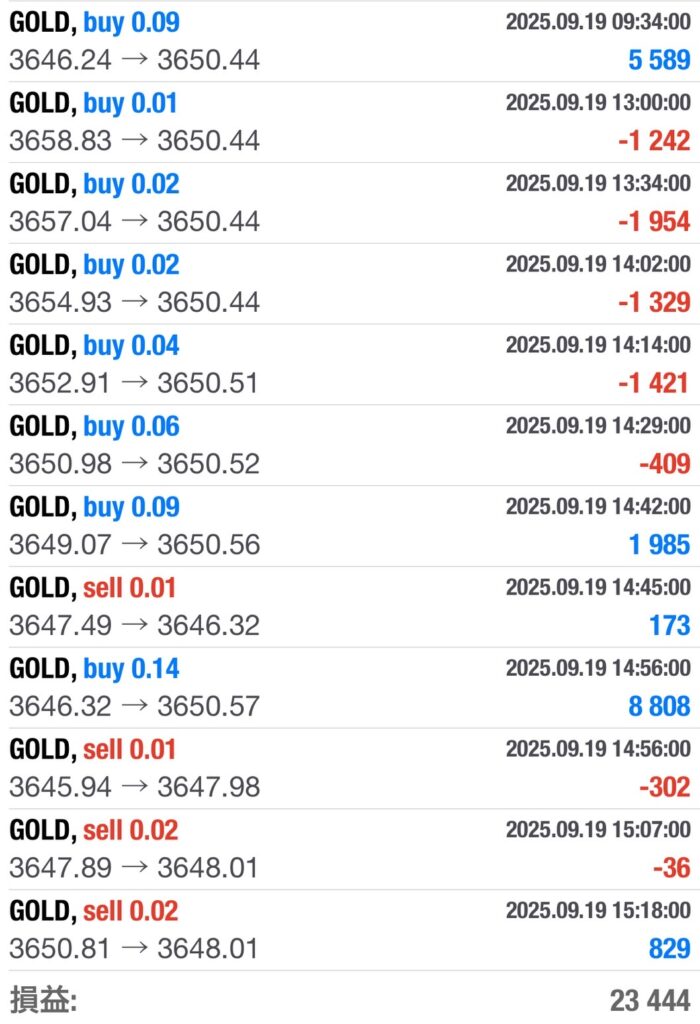Show the GOLD sell 0.02 trade at 15:07:00
The image size is (700, 1024).
[350, 850]
